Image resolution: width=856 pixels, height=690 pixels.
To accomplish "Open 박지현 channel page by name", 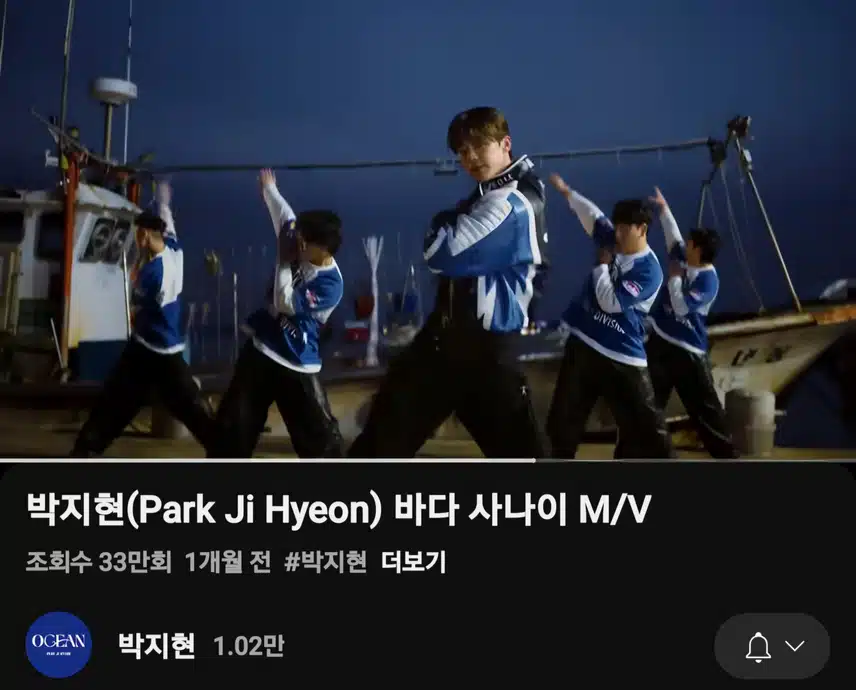I will coord(156,646).
